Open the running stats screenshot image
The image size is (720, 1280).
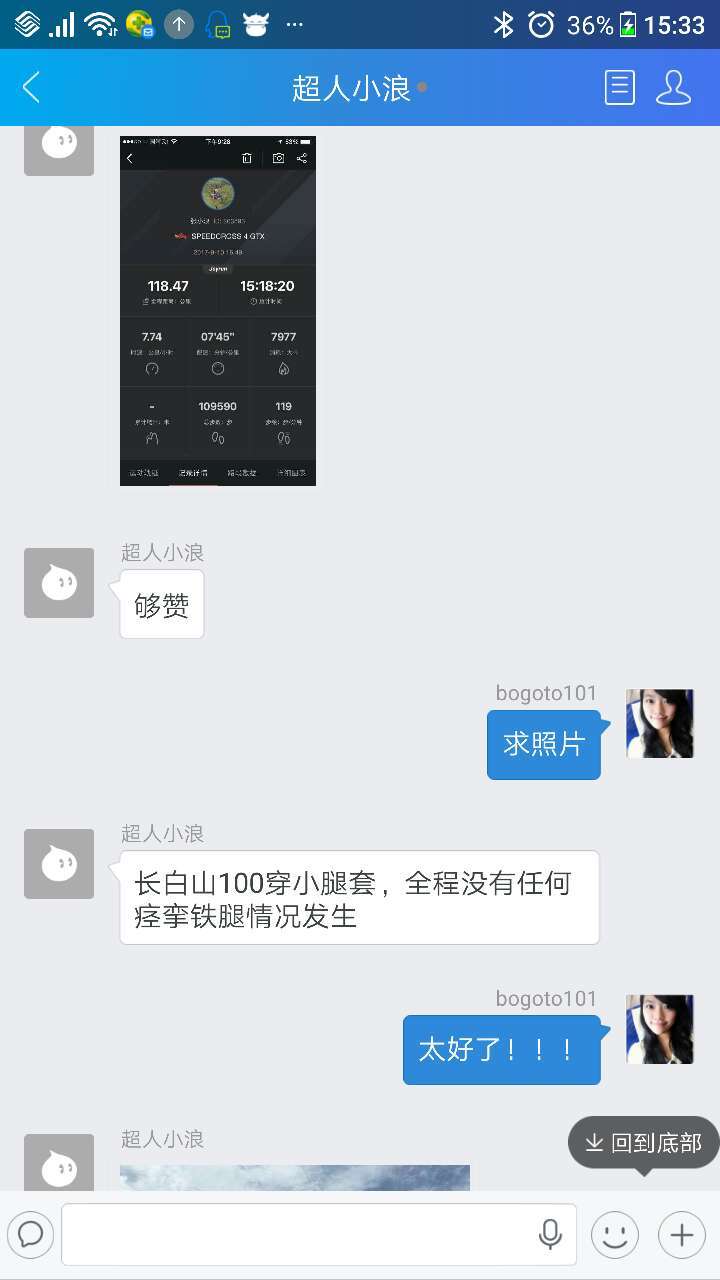[218, 311]
